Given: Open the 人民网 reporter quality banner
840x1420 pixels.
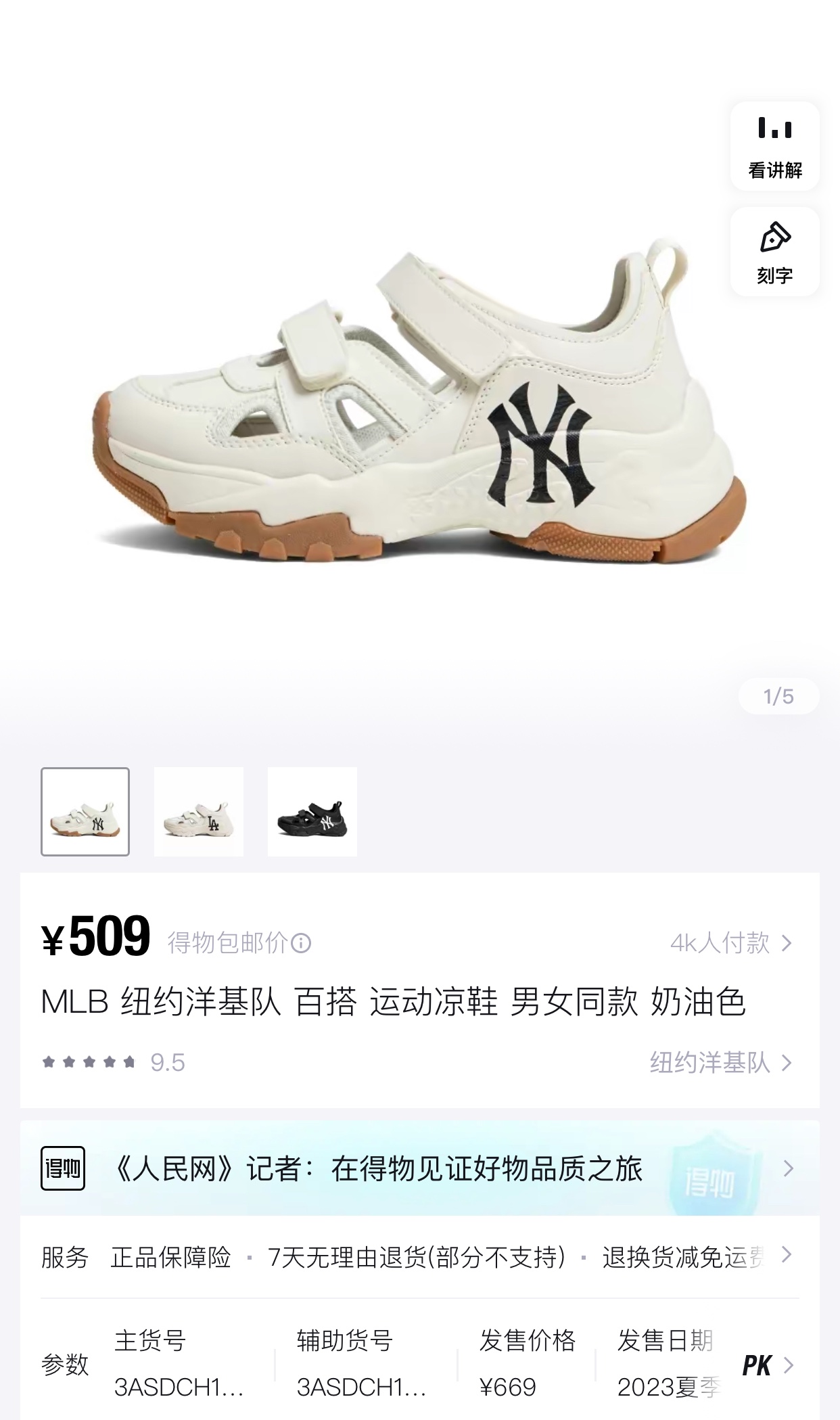Looking at the screenshot, I should [x=419, y=1168].
